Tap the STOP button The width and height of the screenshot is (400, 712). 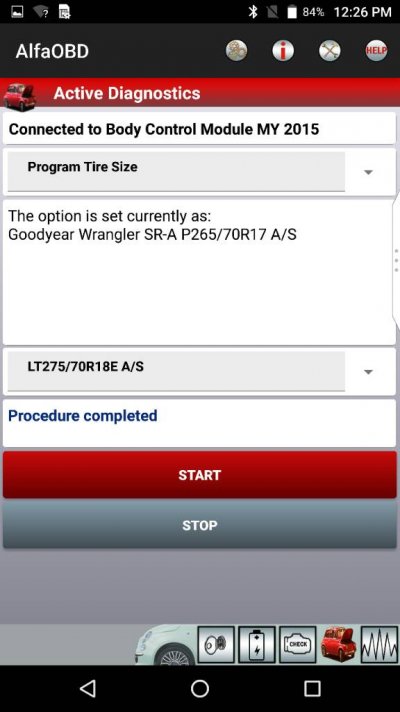click(200, 525)
